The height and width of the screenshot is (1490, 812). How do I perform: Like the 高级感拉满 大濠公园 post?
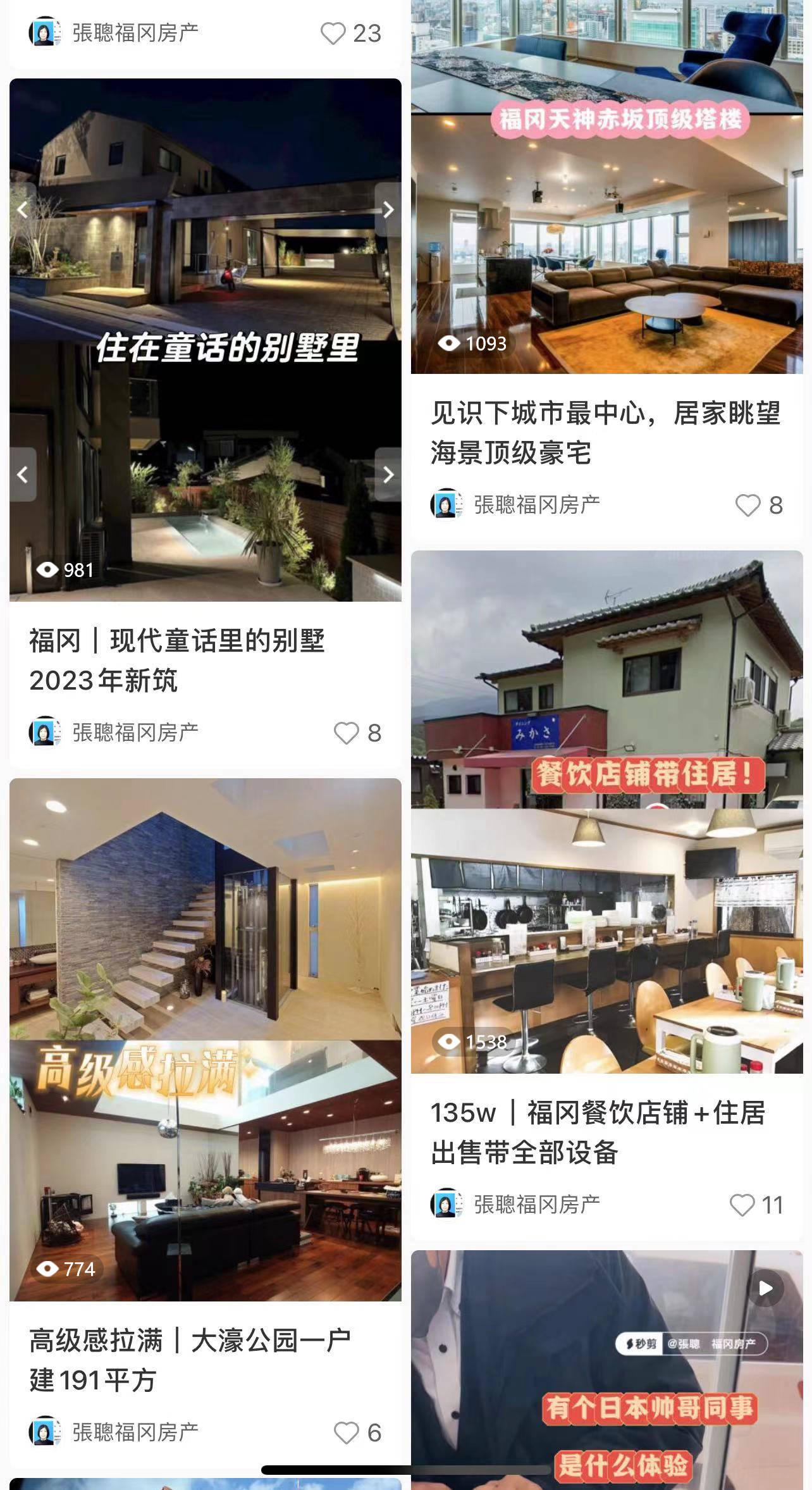point(346,1433)
